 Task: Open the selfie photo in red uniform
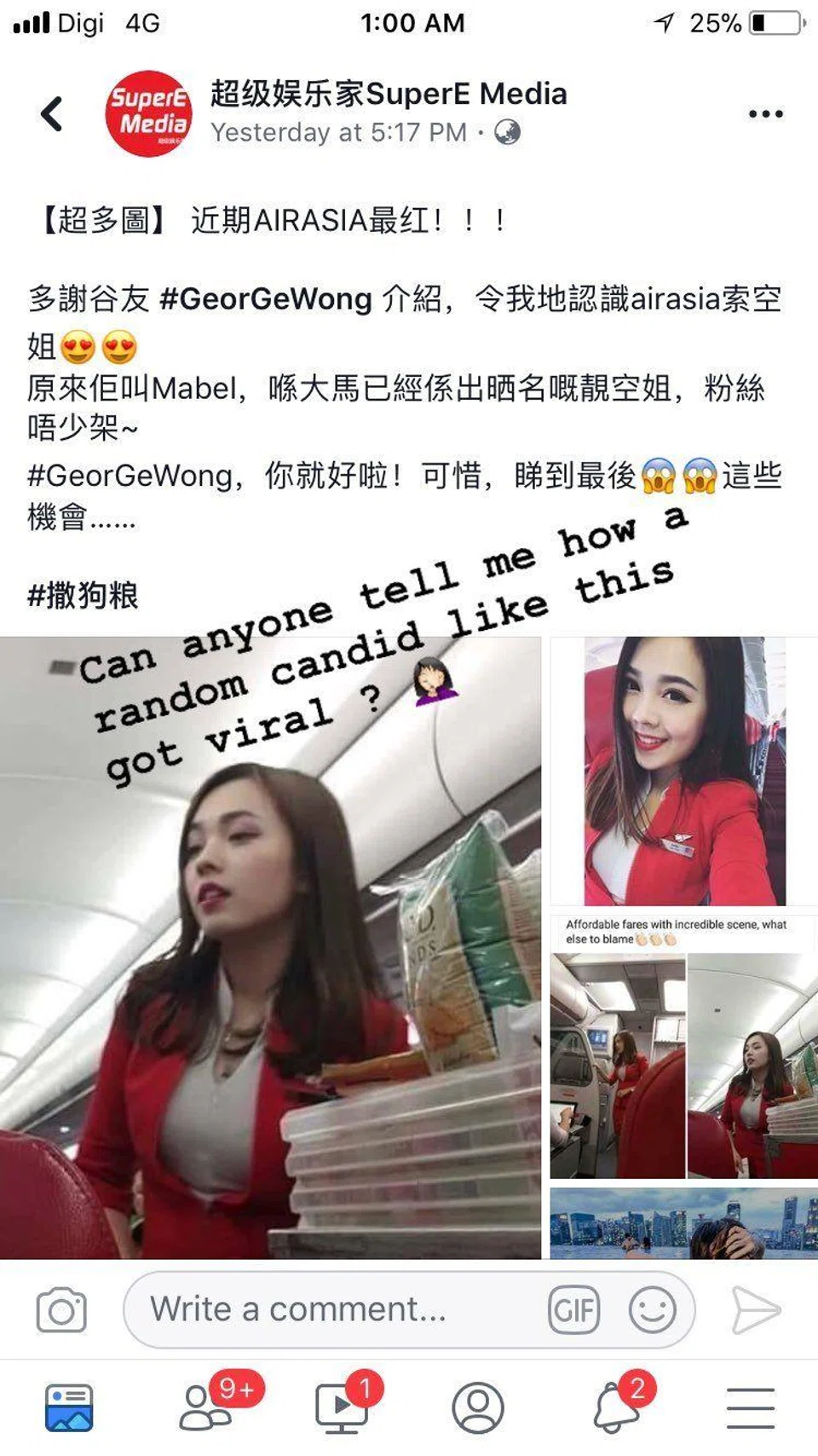[683, 771]
